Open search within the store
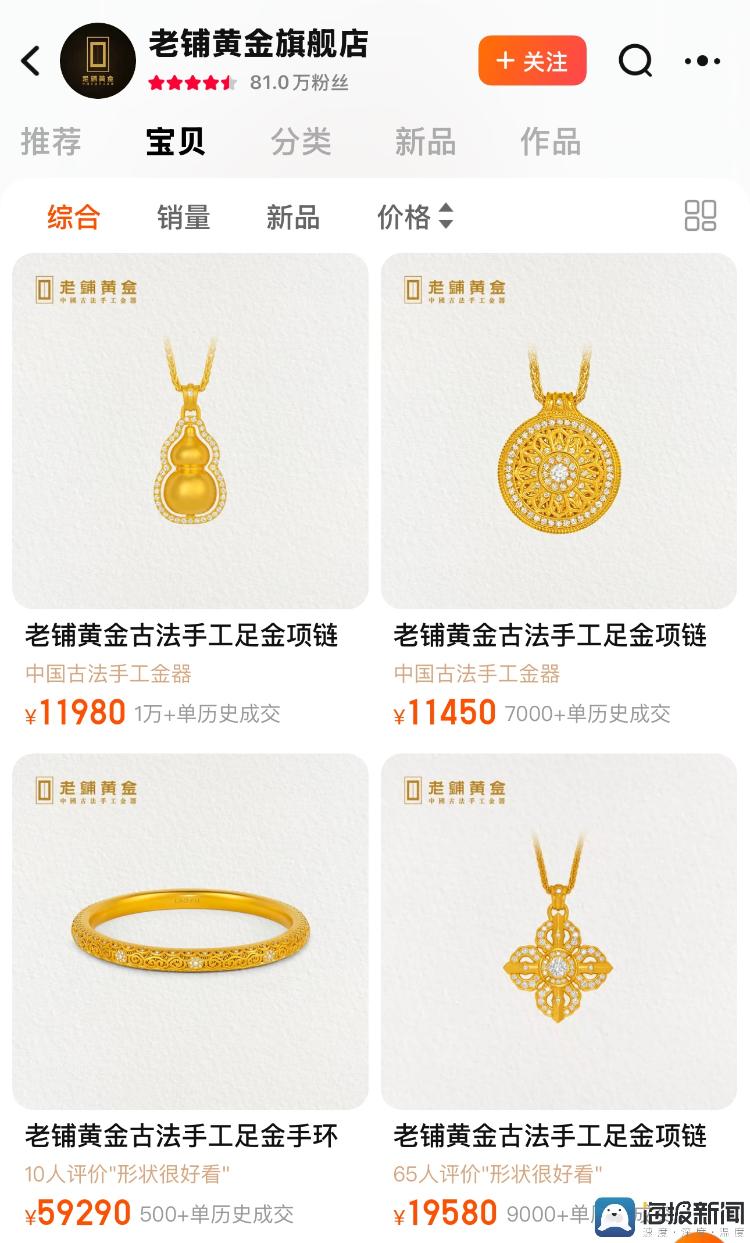Screen dimensions: 750x1243 [x=635, y=61]
